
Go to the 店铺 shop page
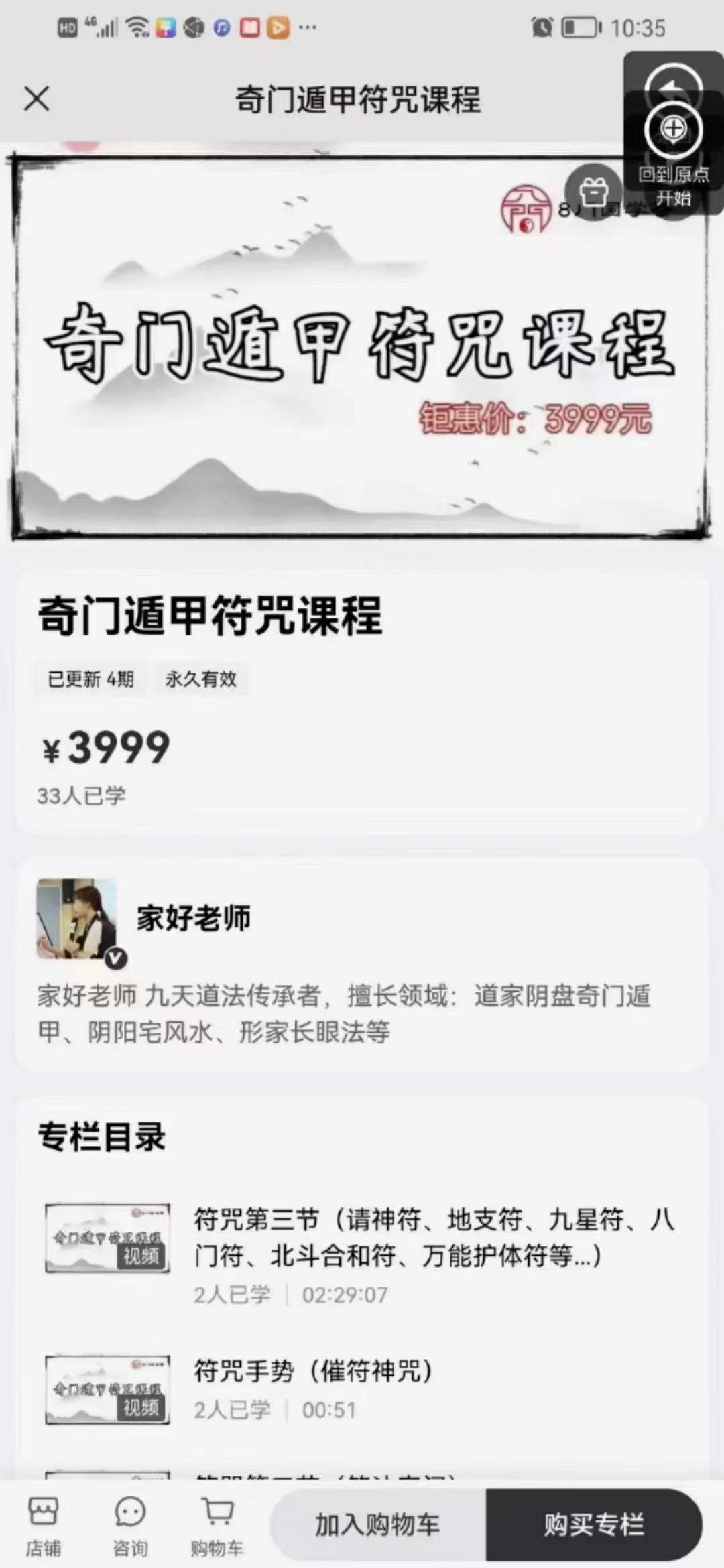[x=44, y=1526]
